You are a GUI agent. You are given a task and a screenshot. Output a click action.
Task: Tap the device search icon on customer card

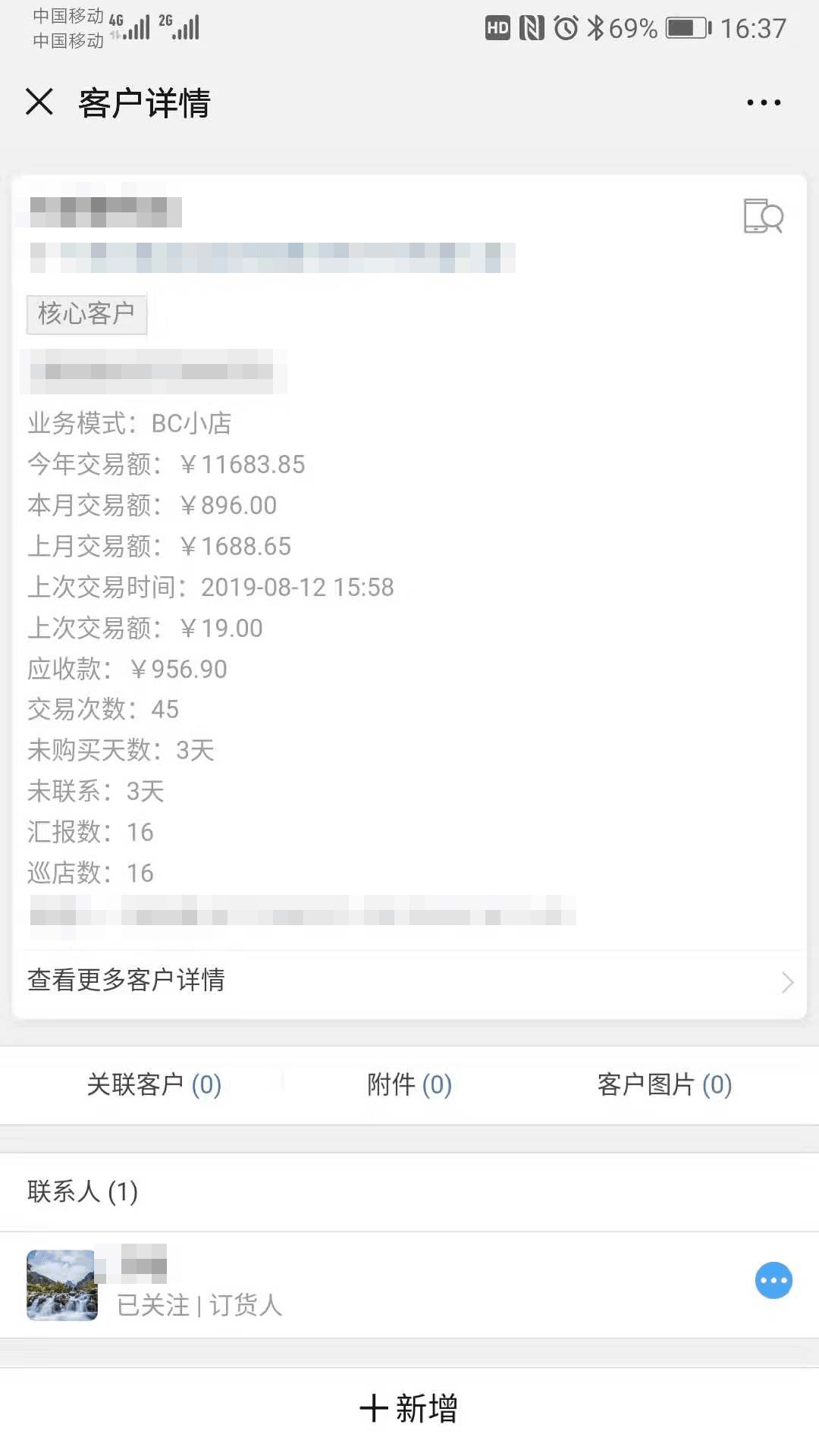pos(763,217)
